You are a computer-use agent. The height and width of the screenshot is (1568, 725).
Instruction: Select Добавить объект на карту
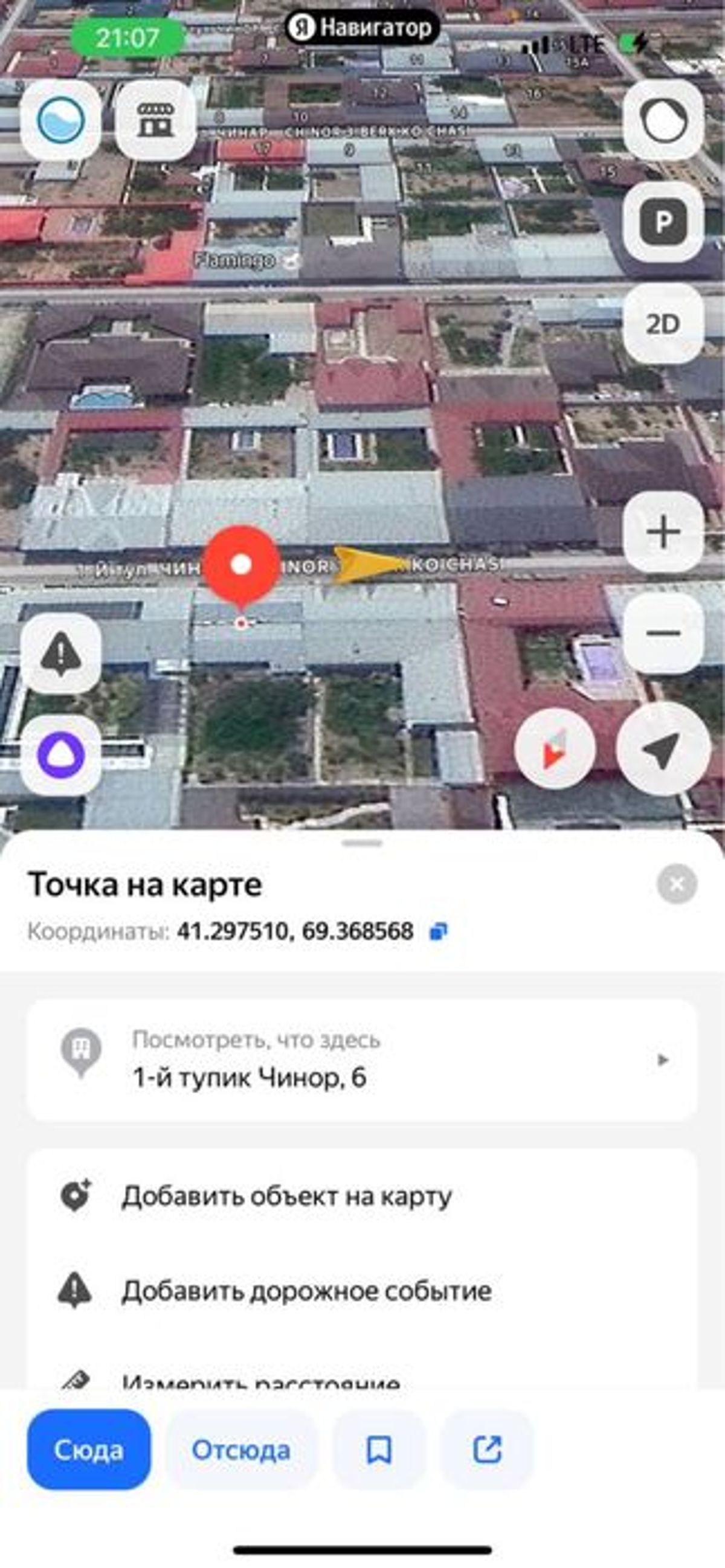click(286, 1196)
